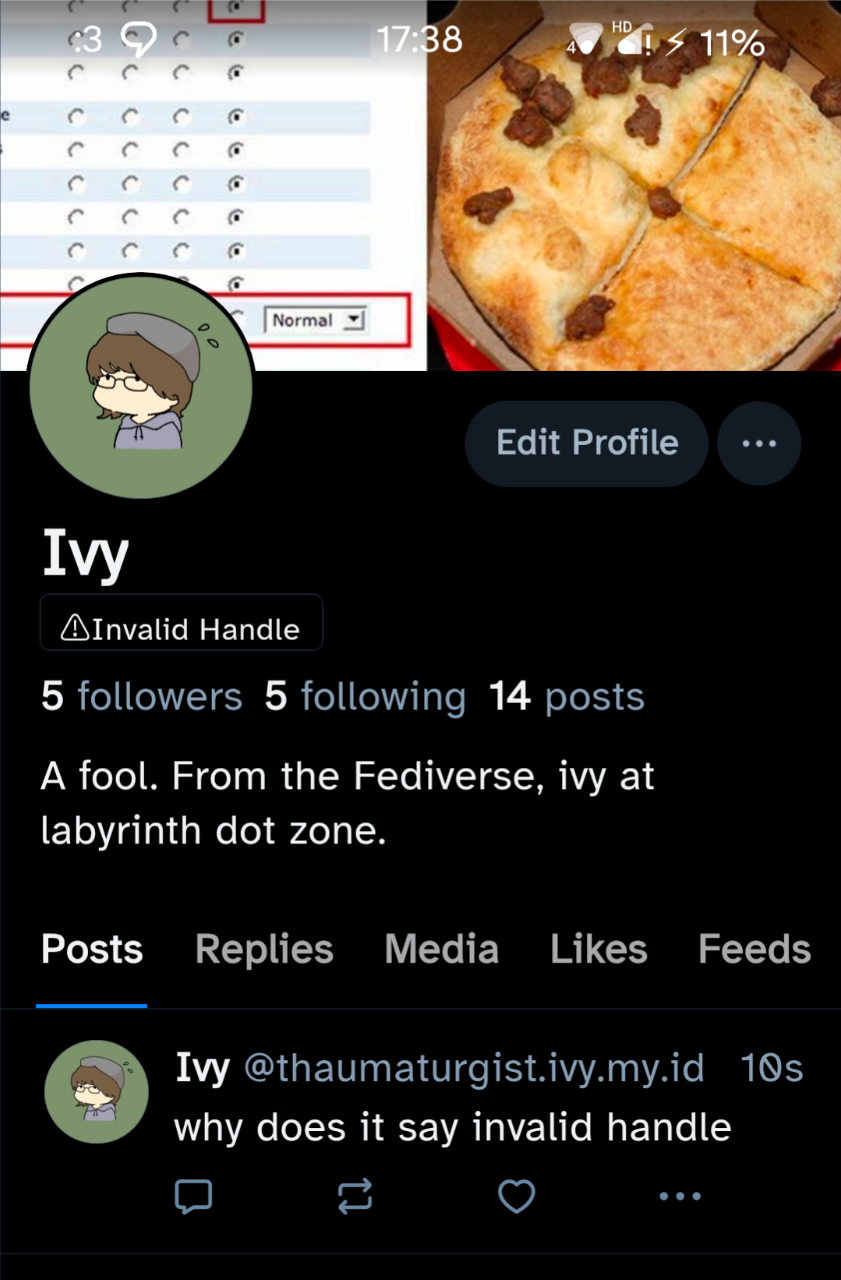Switch to the Likes tab
This screenshot has height=1280, width=841.
coord(598,949)
